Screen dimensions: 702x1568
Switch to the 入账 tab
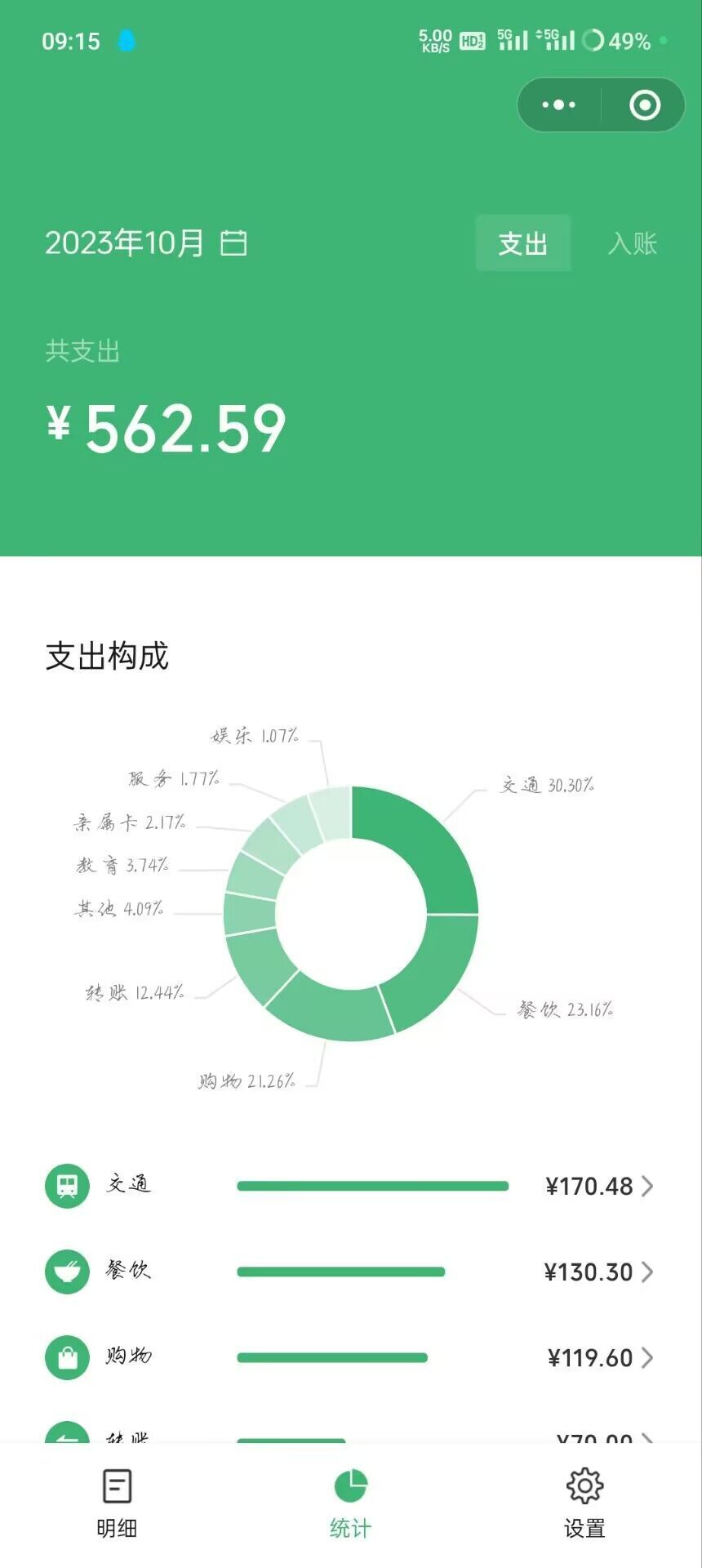(633, 243)
